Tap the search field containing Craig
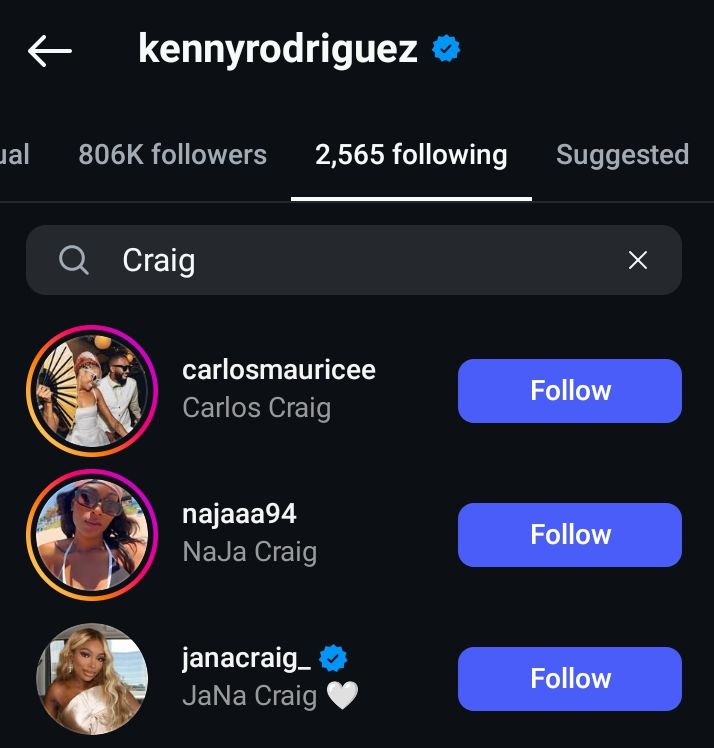The height and width of the screenshot is (748, 714). point(340,261)
